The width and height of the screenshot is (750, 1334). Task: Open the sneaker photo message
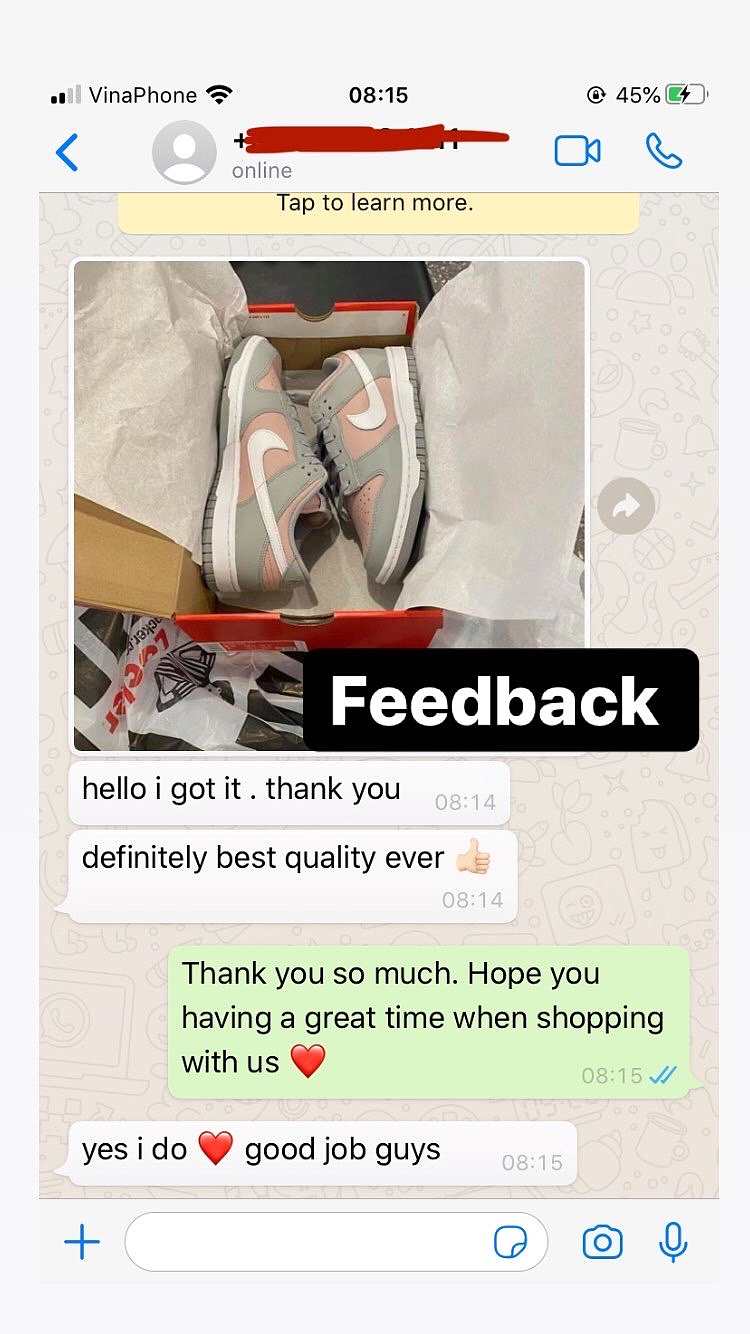pos(330,505)
